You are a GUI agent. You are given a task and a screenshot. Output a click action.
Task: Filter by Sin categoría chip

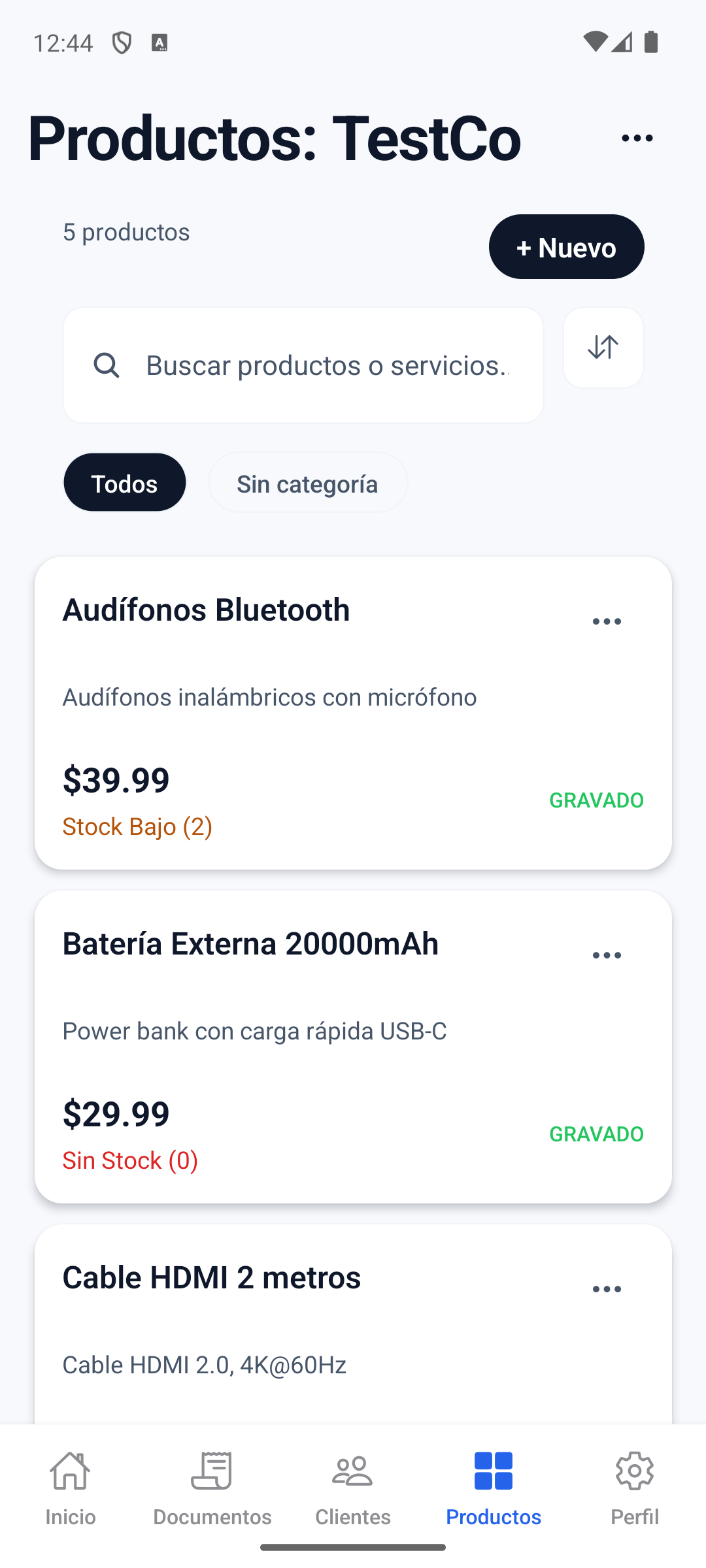(x=308, y=483)
